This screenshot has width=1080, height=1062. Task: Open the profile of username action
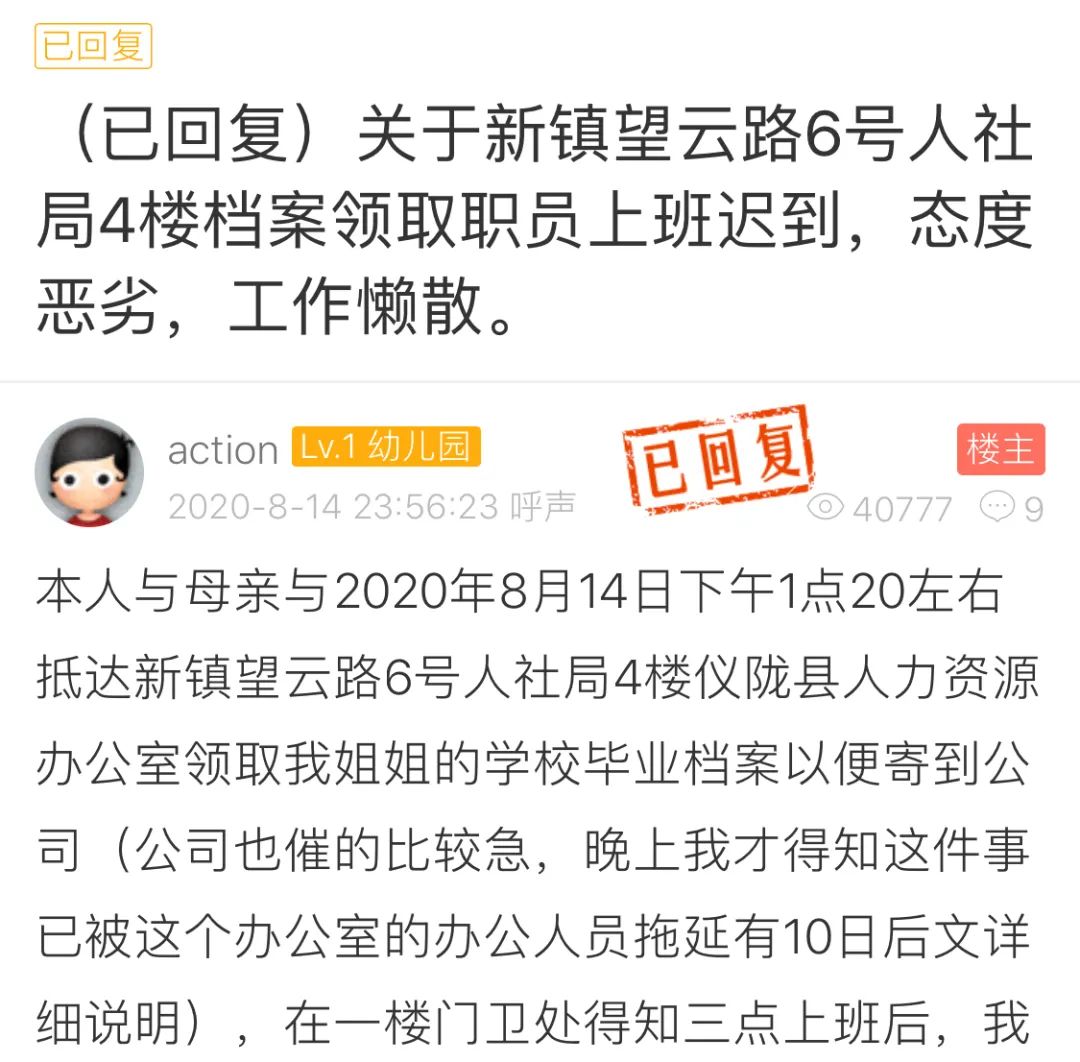[222, 450]
